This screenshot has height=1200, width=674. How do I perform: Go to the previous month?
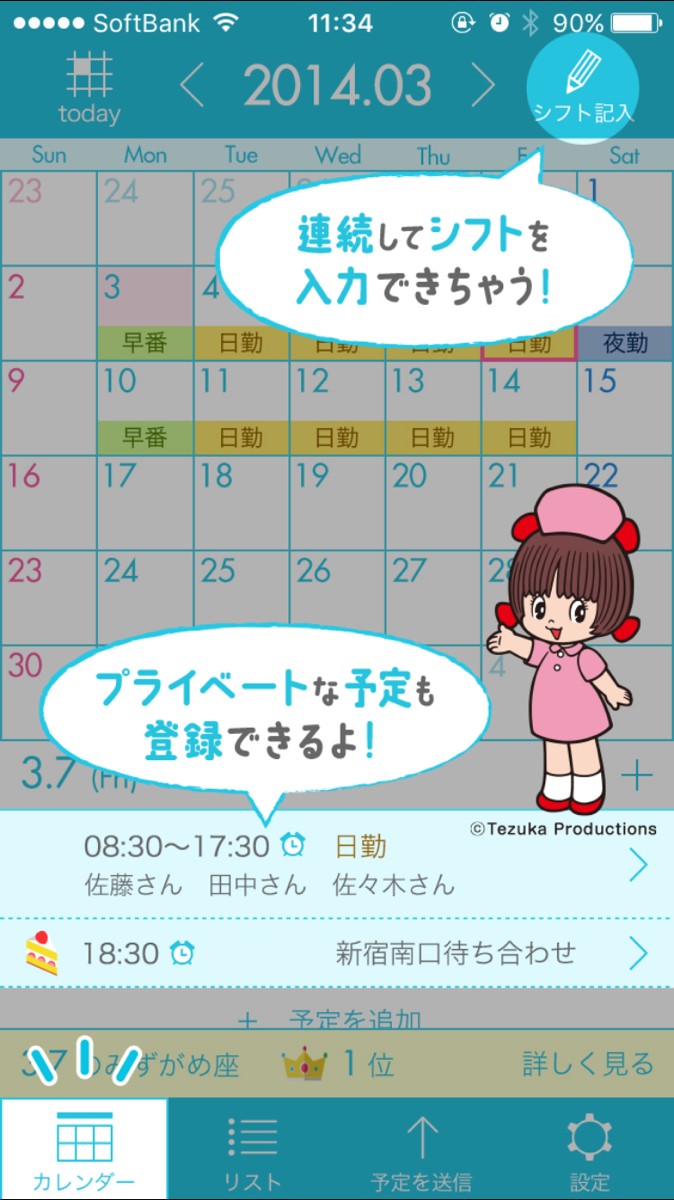point(192,87)
